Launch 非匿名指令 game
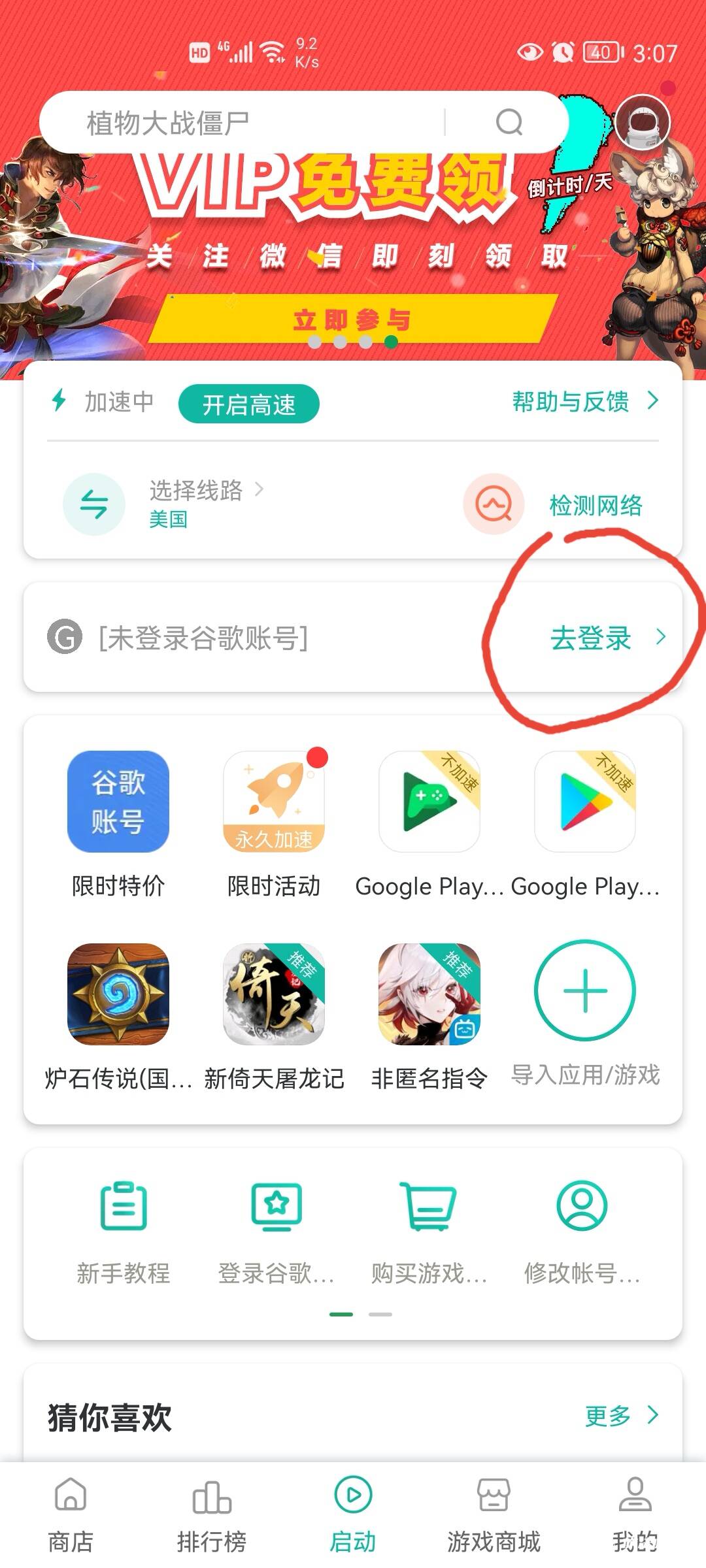706x1568 pixels. pos(429,994)
